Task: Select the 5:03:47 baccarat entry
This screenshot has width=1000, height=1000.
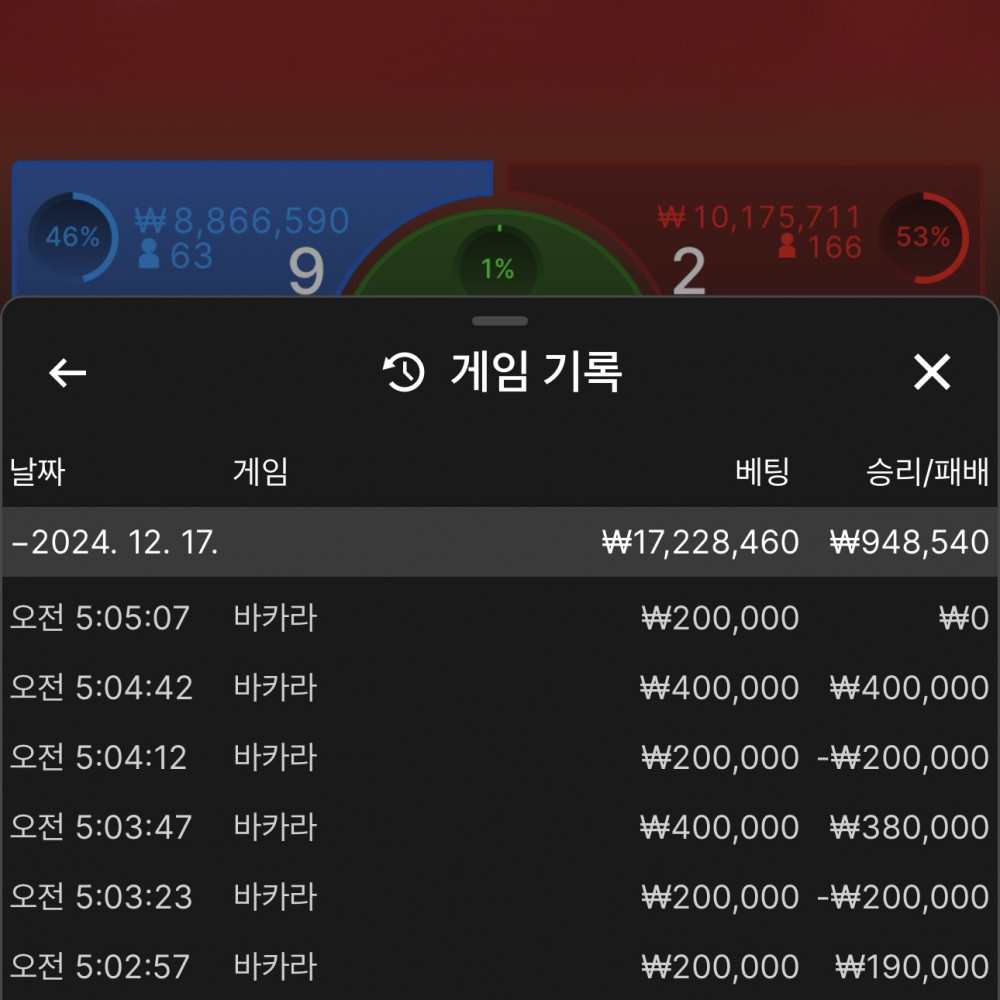Action: tap(500, 828)
